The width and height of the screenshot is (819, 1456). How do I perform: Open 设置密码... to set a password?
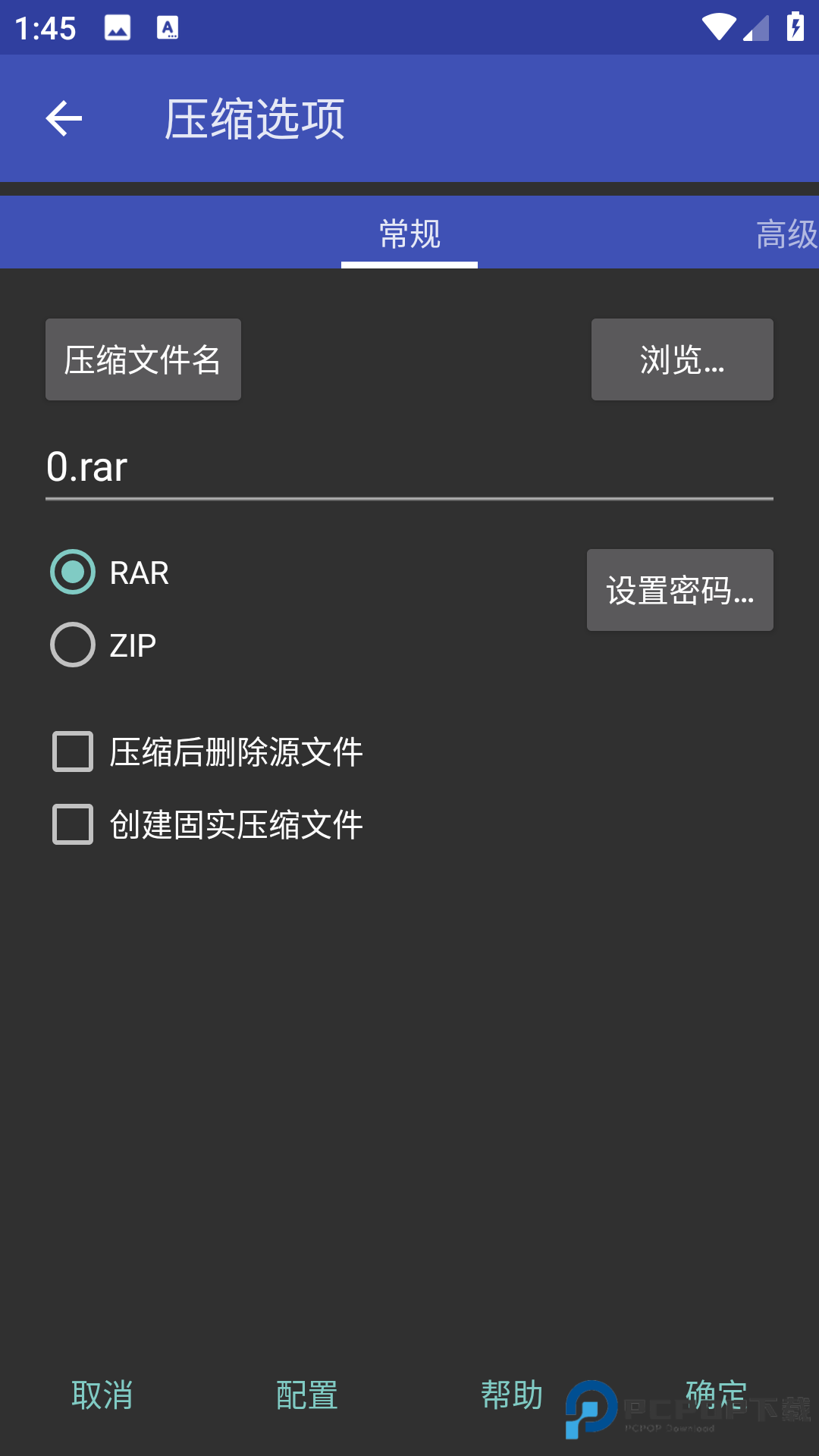[x=679, y=590]
